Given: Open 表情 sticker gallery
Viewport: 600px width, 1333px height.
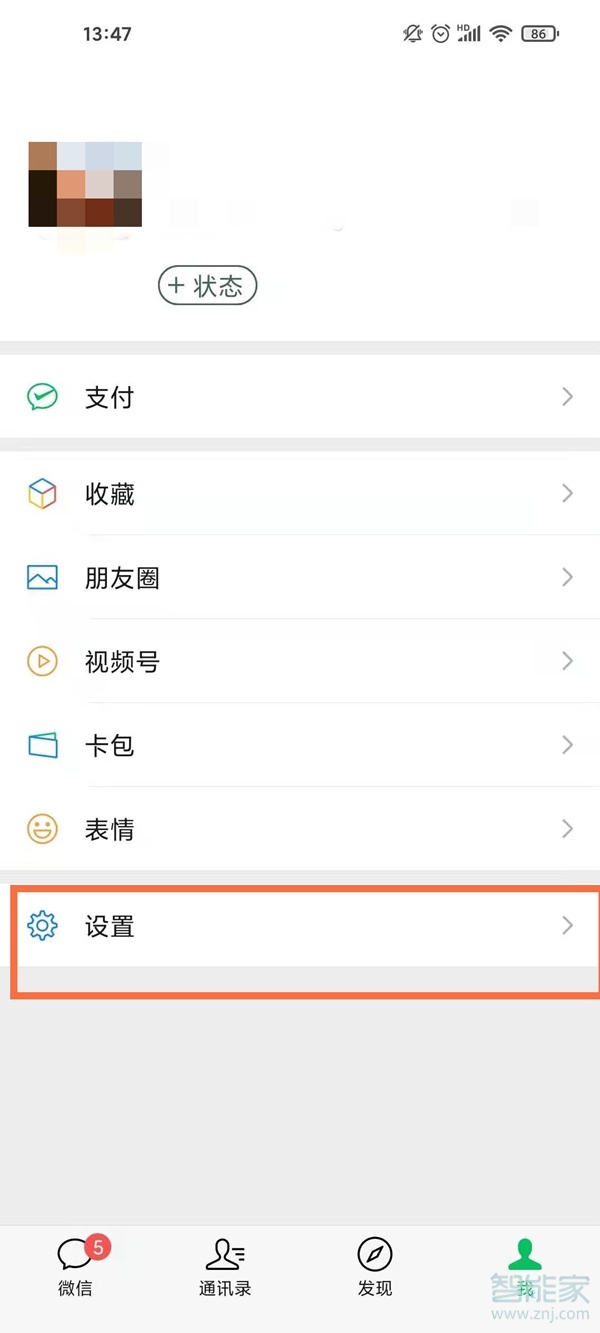Looking at the screenshot, I should coord(300,830).
